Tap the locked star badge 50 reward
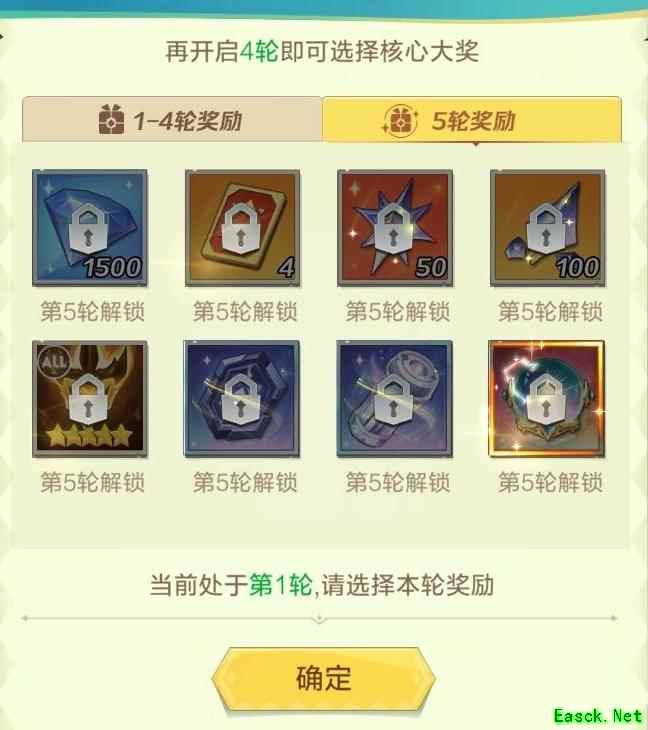The image size is (648, 730). click(395, 227)
